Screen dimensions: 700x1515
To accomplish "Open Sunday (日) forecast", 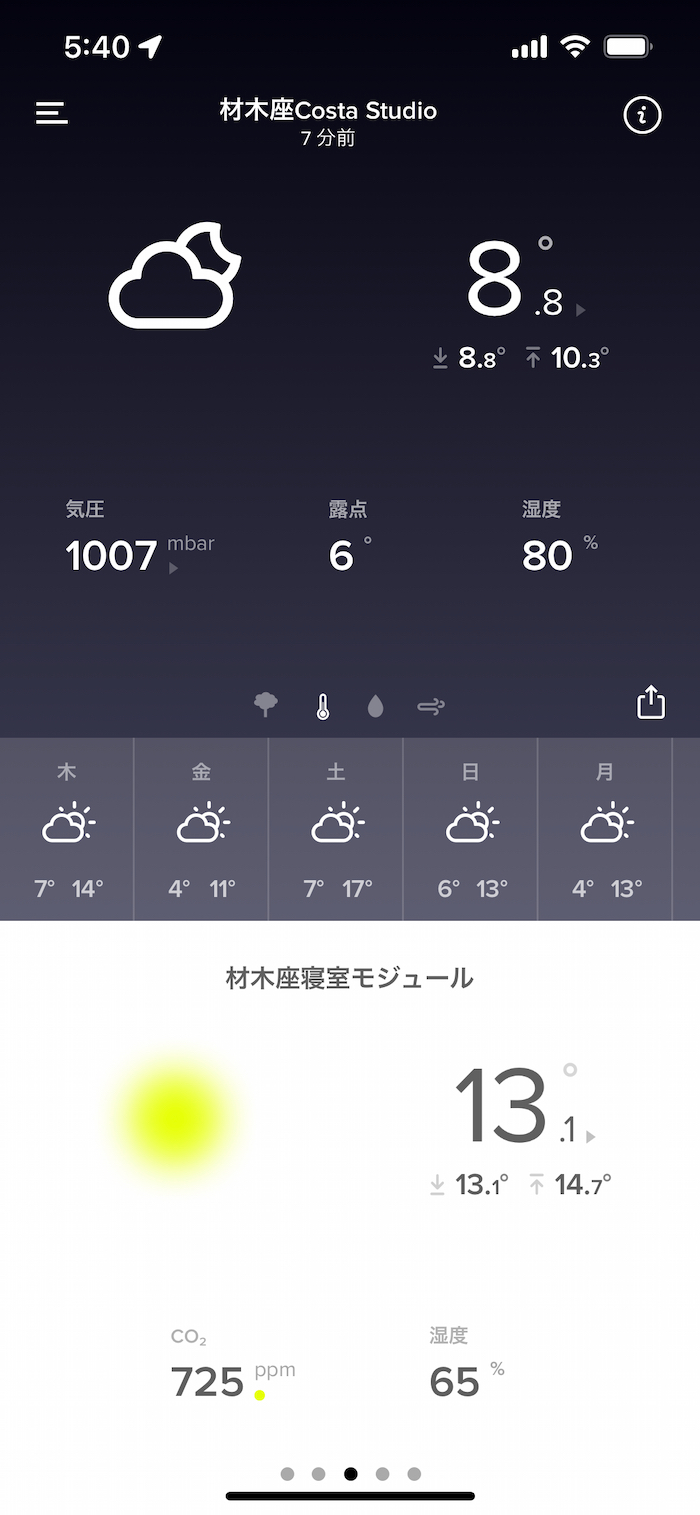I will point(470,829).
